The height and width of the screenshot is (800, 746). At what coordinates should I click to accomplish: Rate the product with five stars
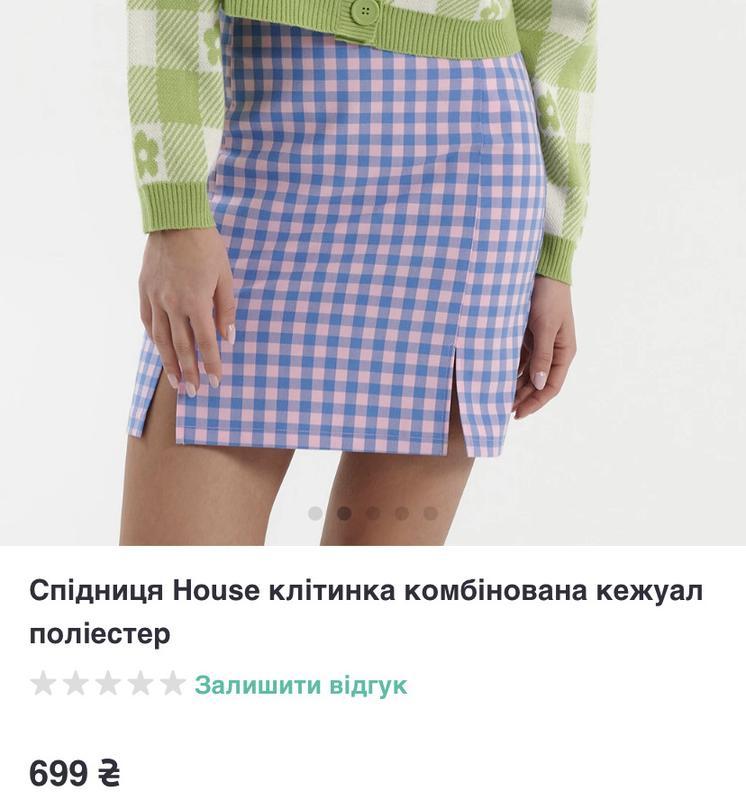click(x=173, y=684)
